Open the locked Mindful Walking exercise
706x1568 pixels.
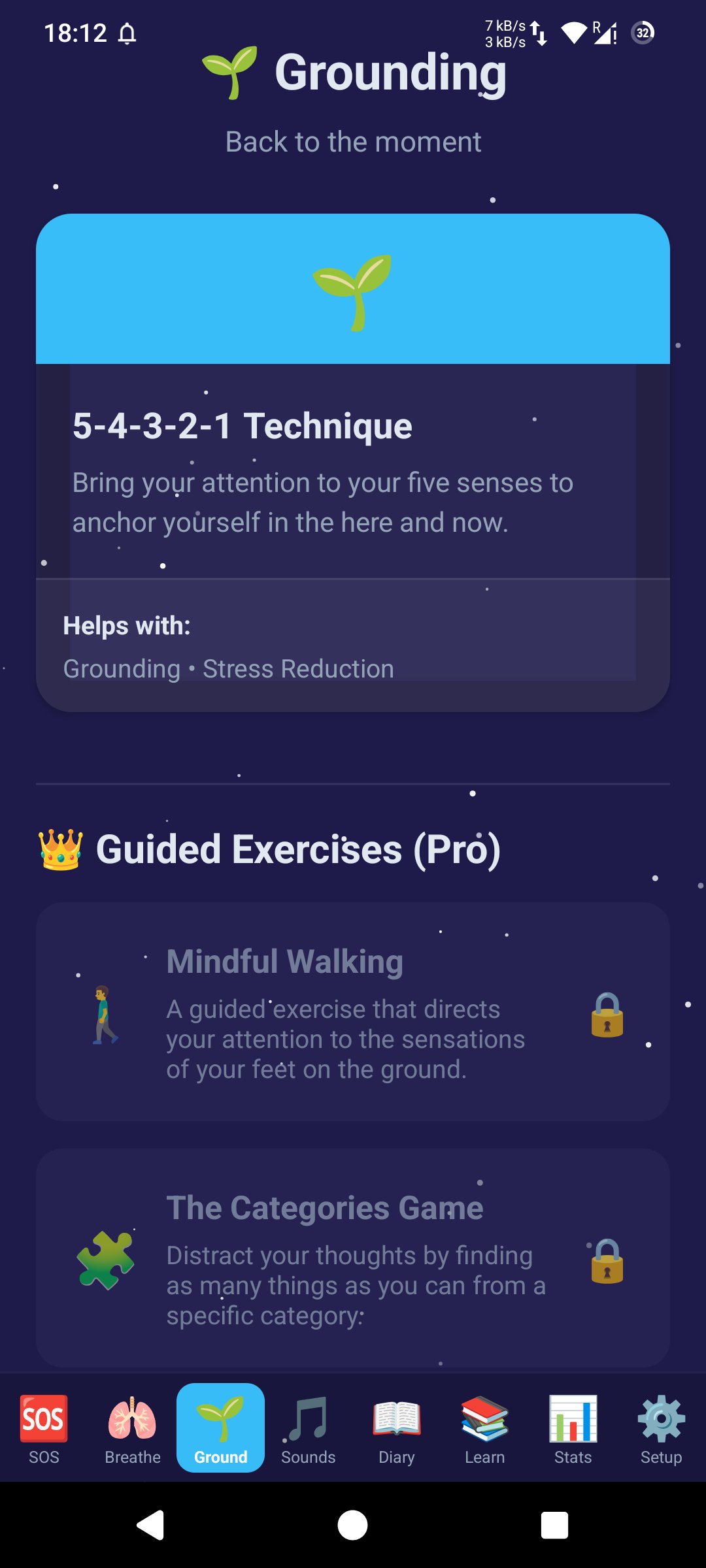353,1011
